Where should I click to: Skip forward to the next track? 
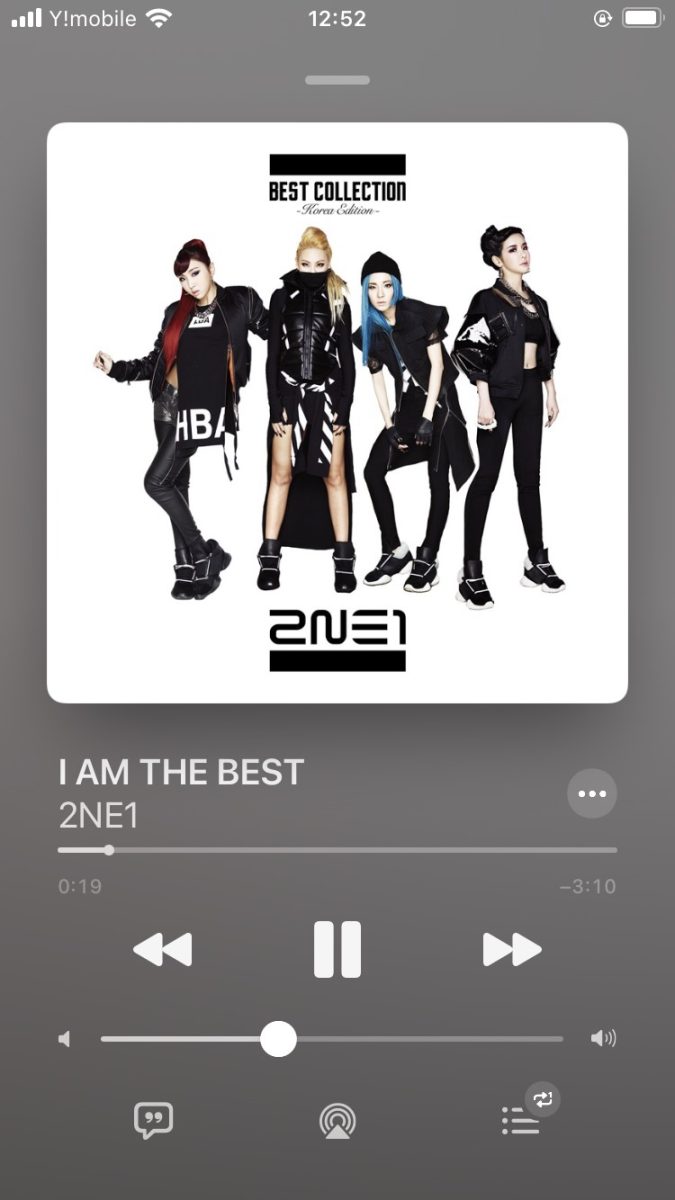click(x=512, y=949)
